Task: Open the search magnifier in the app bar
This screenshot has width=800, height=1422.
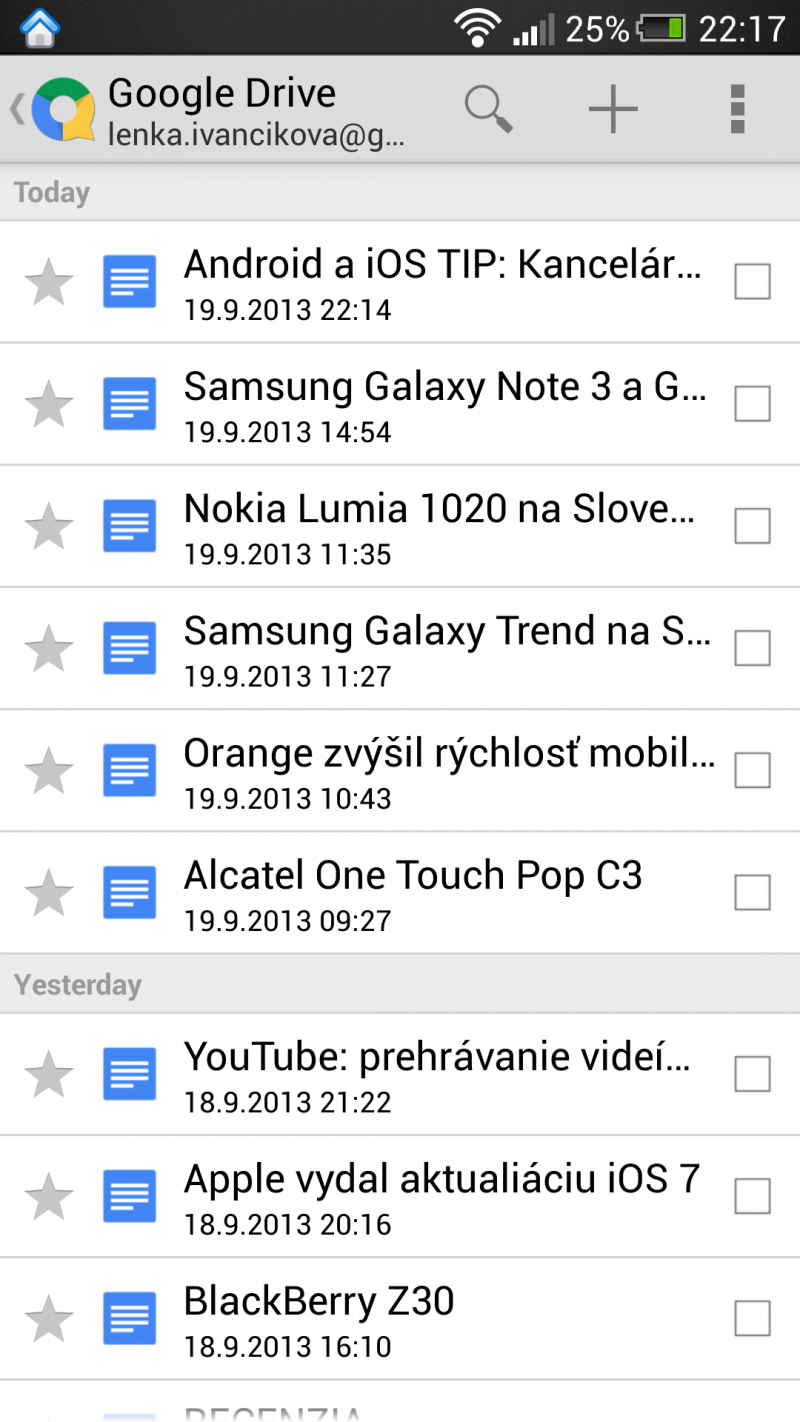Action: coord(489,108)
